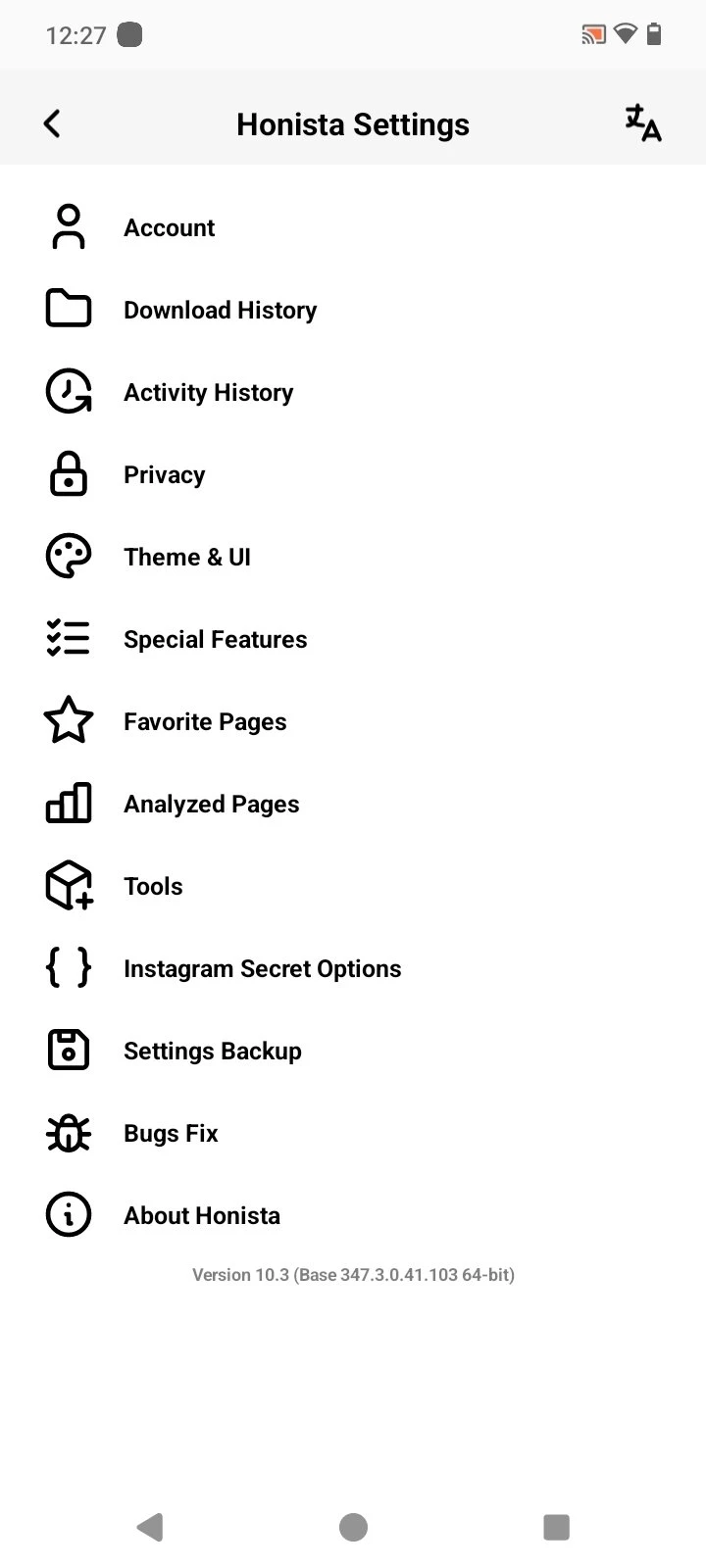Open Activity History

coord(208,392)
